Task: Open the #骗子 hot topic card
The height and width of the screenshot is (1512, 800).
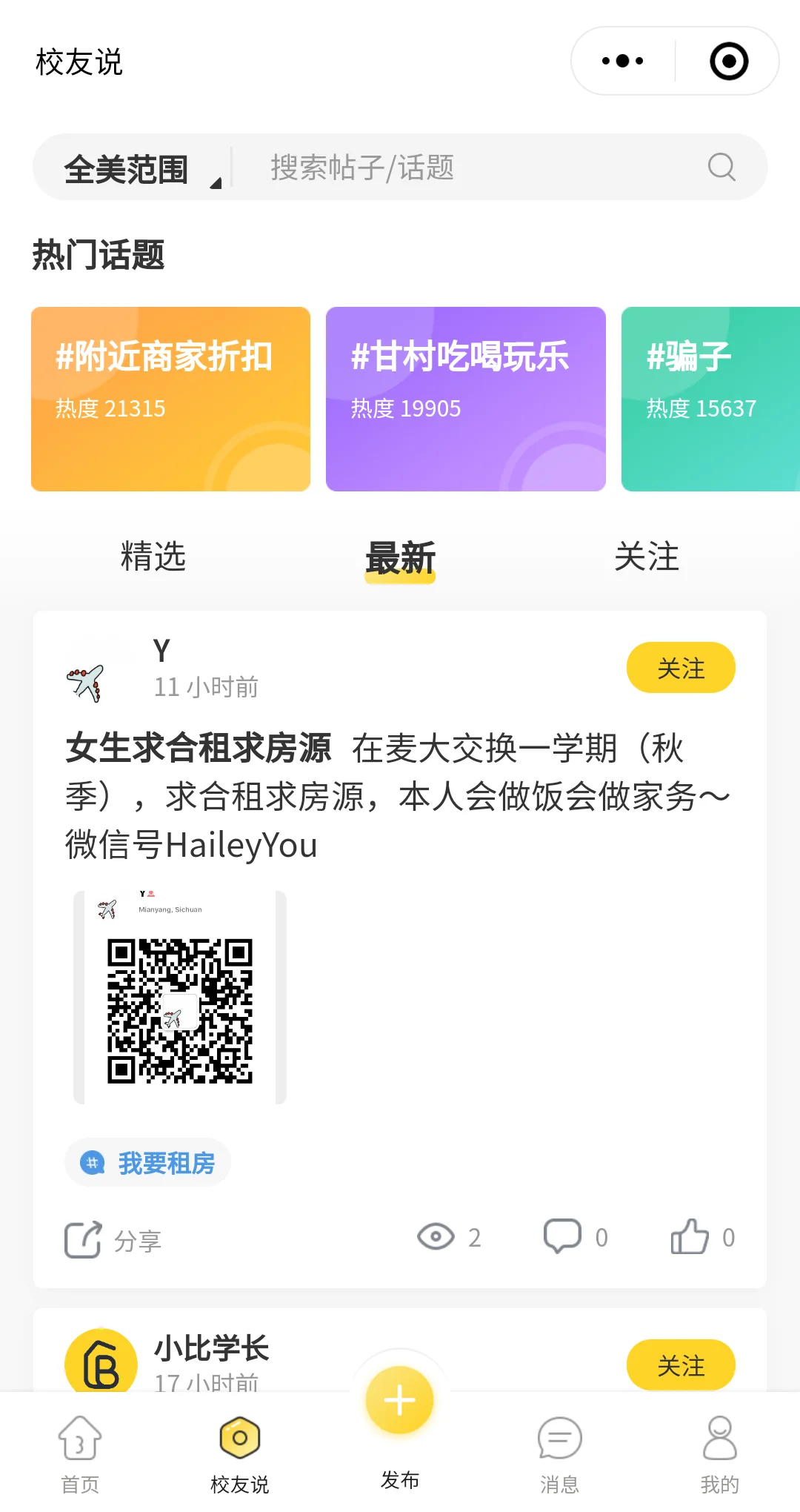Action: (710, 399)
